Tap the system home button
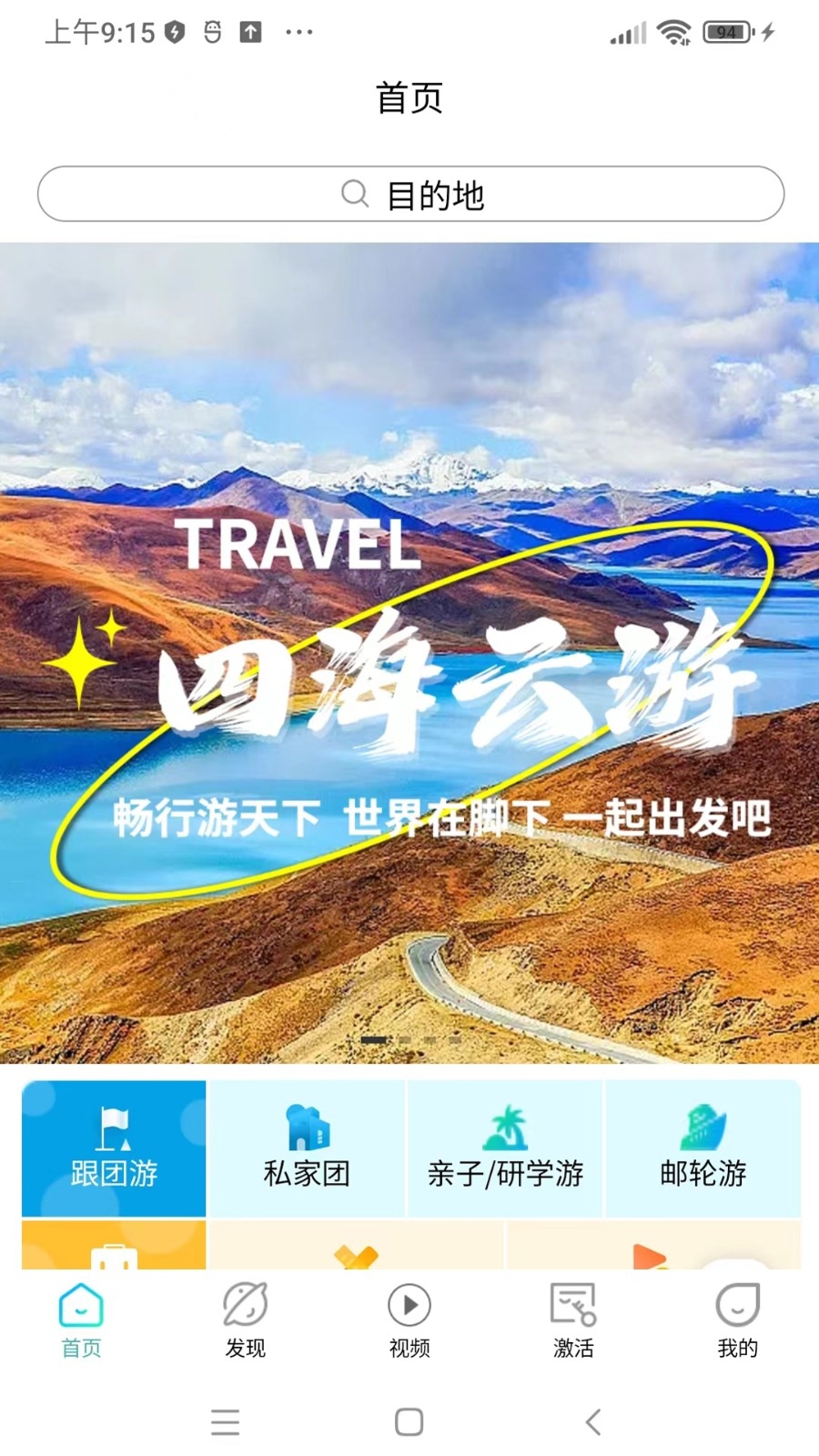This screenshot has width=819, height=1456. pos(409,1421)
